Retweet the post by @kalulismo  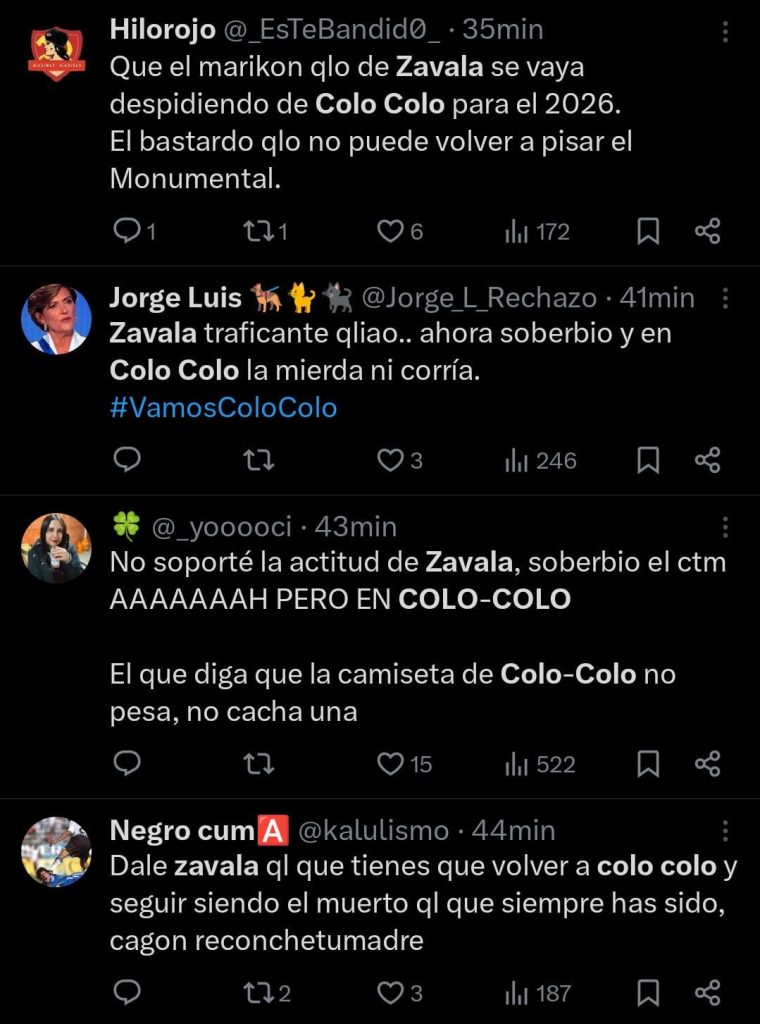pyautogui.click(x=257, y=993)
